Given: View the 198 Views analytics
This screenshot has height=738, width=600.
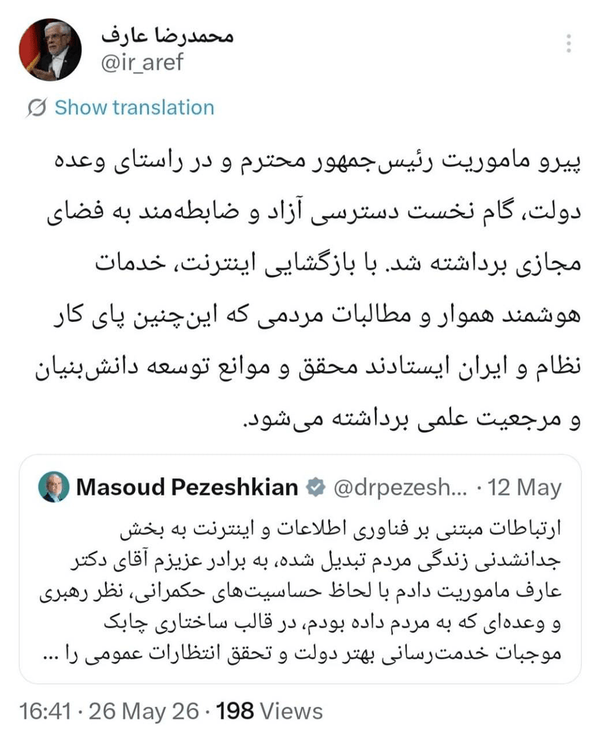Looking at the screenshot, I should [x=270, y=711].
